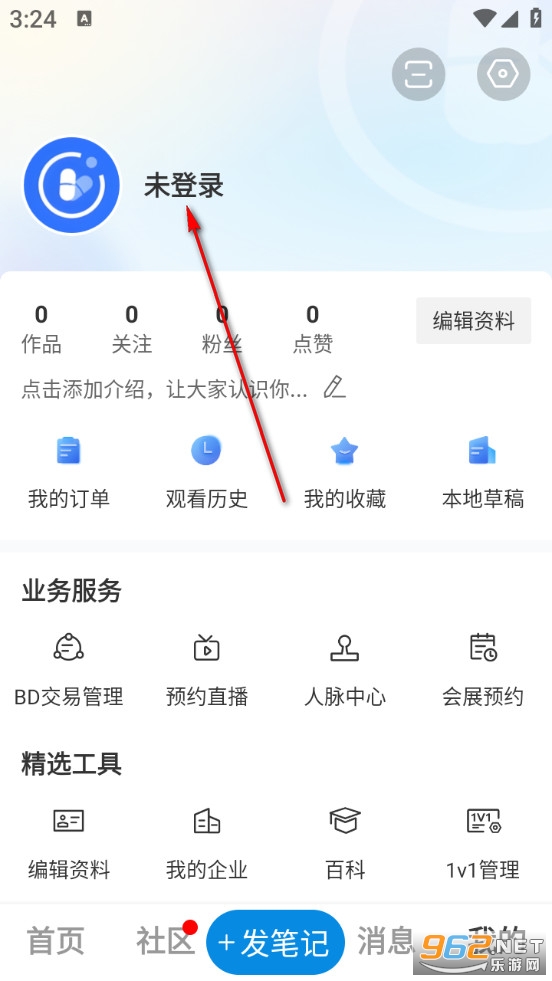552x981 pixels.
Task: Open 1v1管理 tool
Action: pyautogui.click(x=483, y=843)
